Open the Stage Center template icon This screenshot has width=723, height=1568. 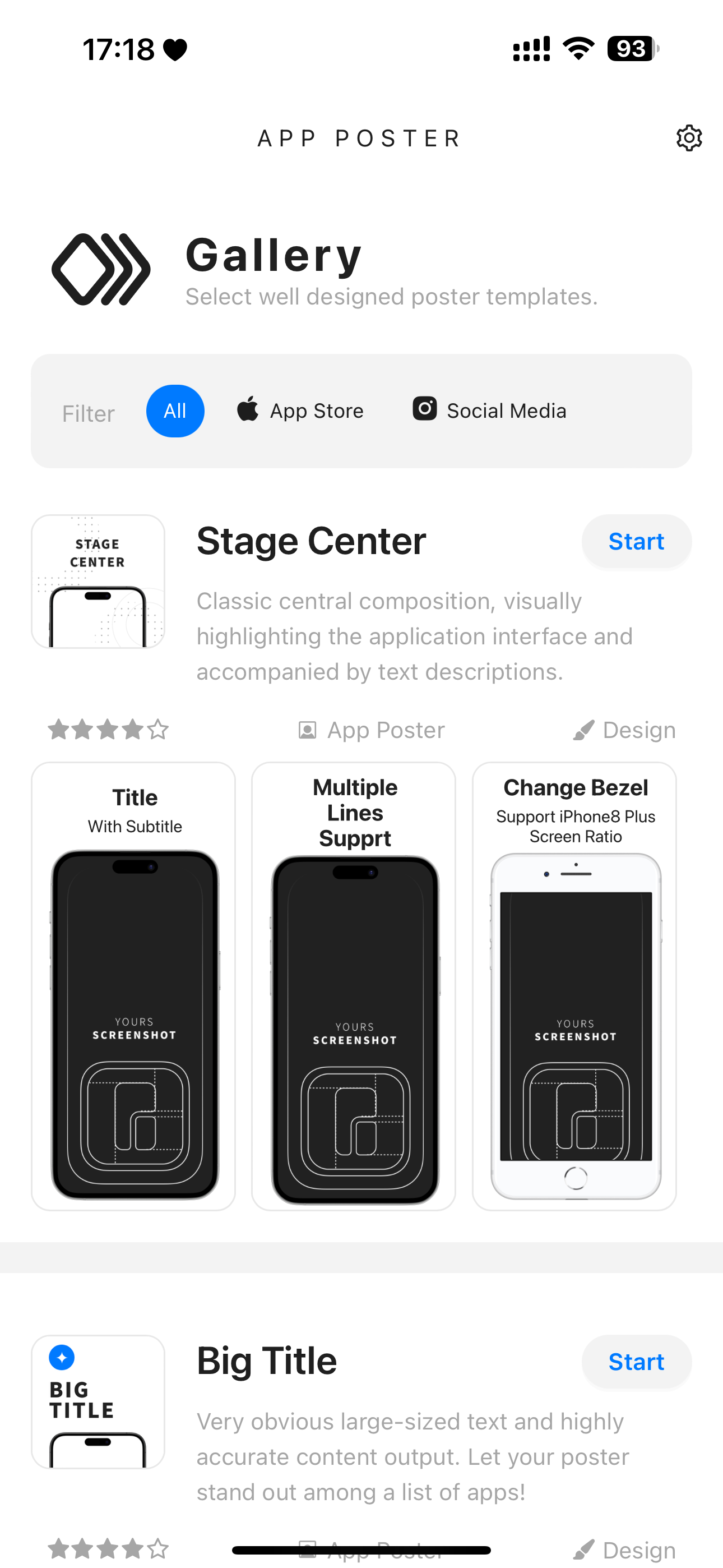98,582
